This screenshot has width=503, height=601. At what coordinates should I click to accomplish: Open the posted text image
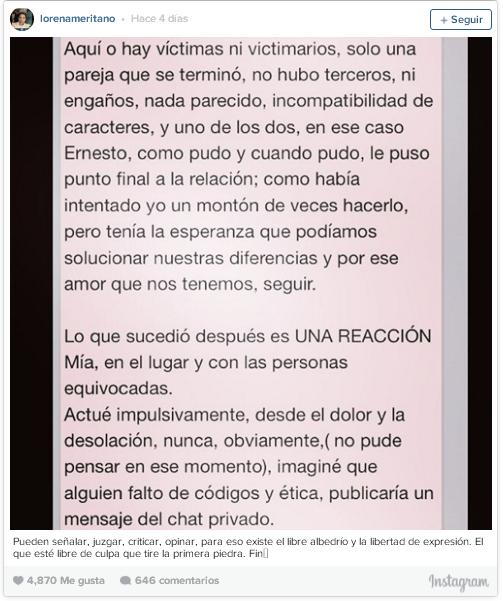pos(251,283)
